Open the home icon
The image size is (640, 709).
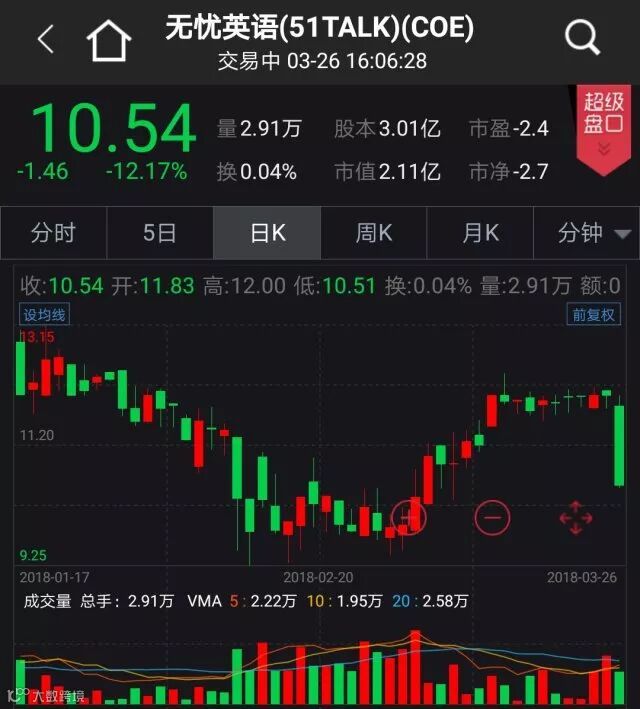pyautogui.click(x=108, y=40)
